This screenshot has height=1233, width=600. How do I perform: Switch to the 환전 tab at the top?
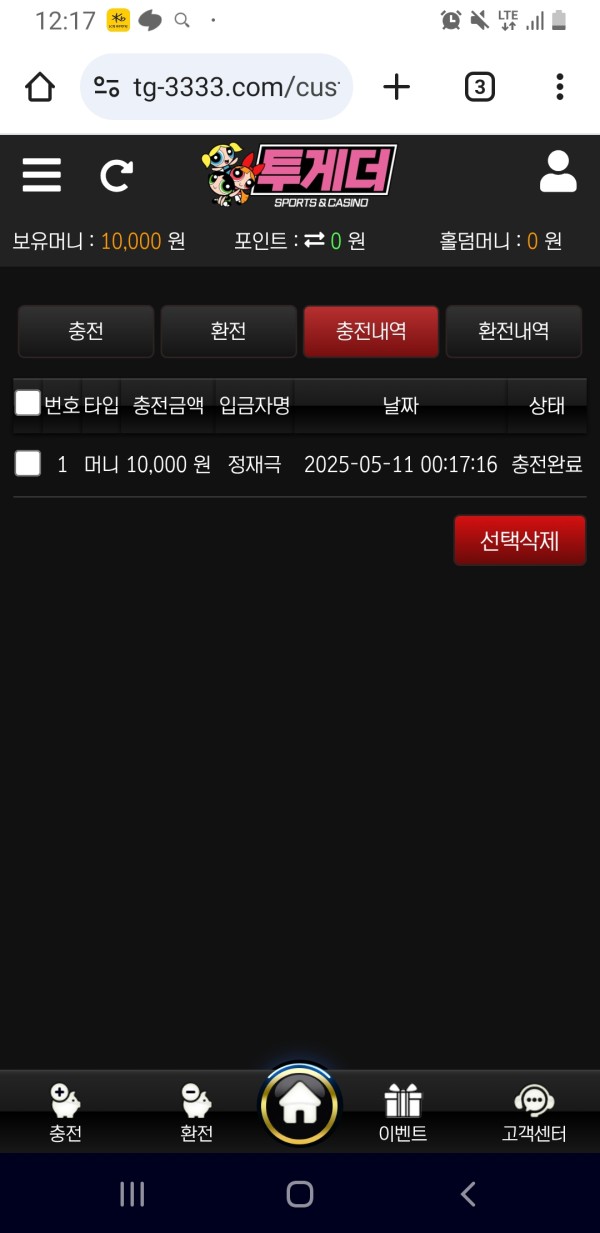pos(228,332)
